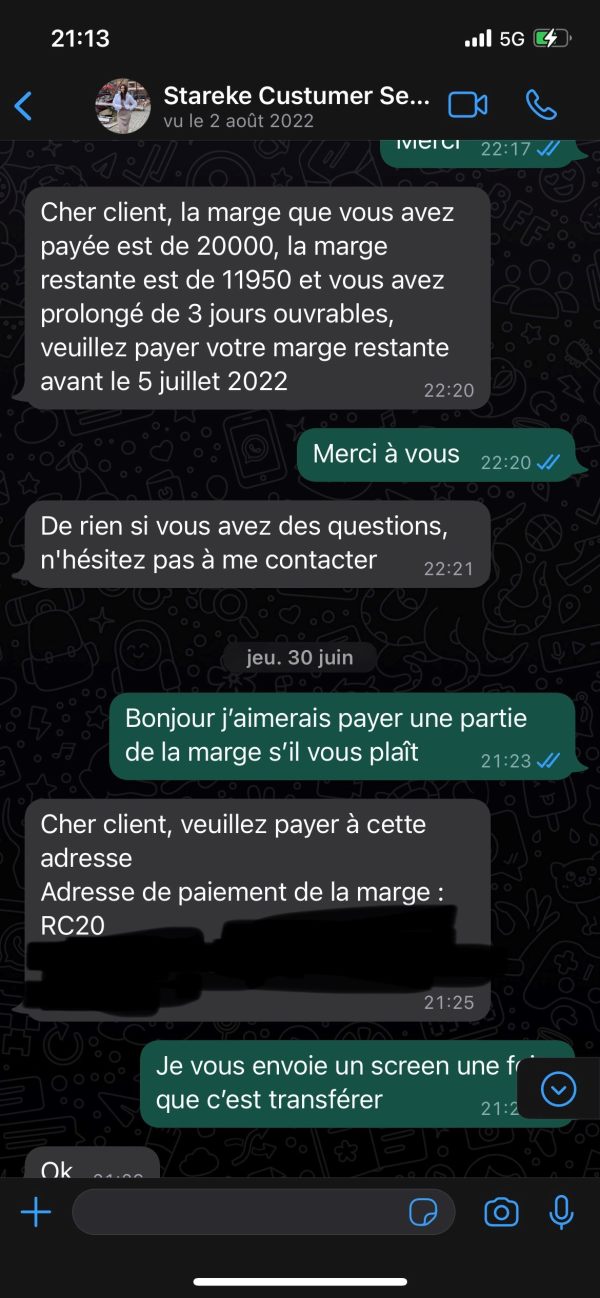
Task: Start a voice call with Stareke
Action: coord(541,105)
